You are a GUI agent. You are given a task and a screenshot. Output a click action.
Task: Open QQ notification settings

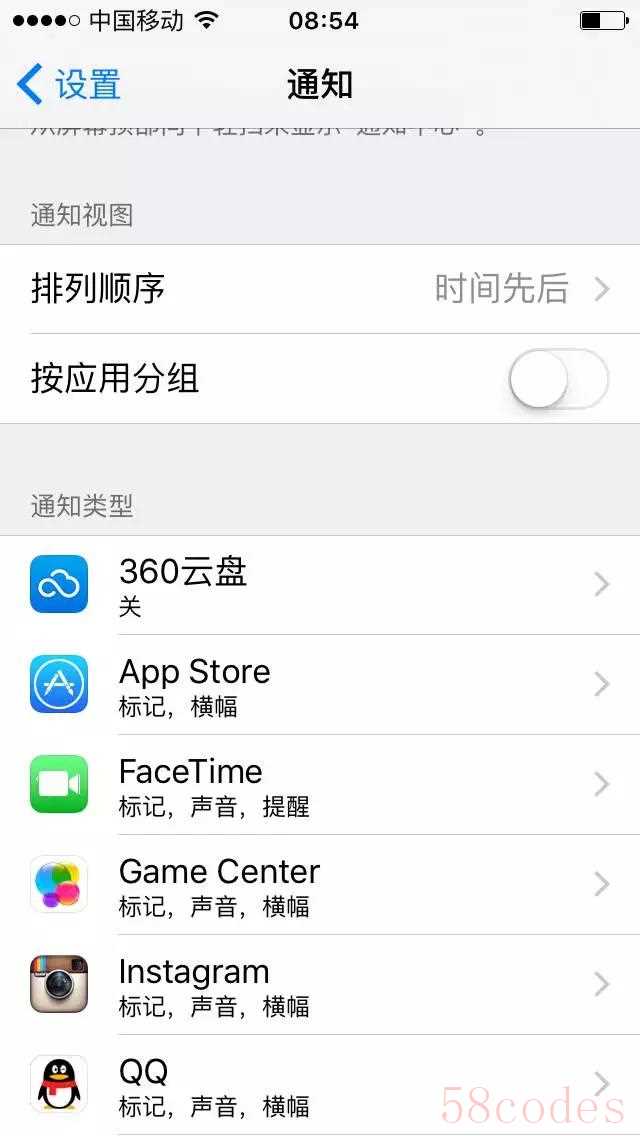pos(320,1084)
